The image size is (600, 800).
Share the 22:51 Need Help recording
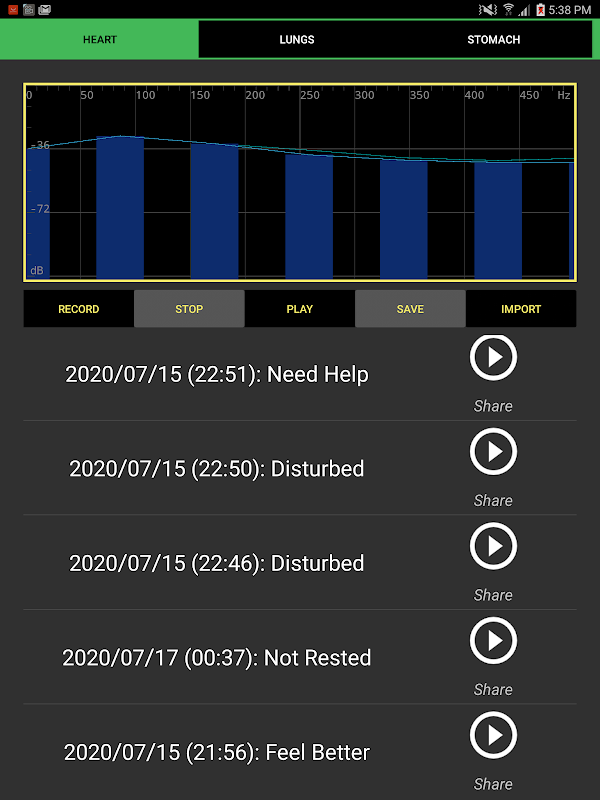point(493,406)
